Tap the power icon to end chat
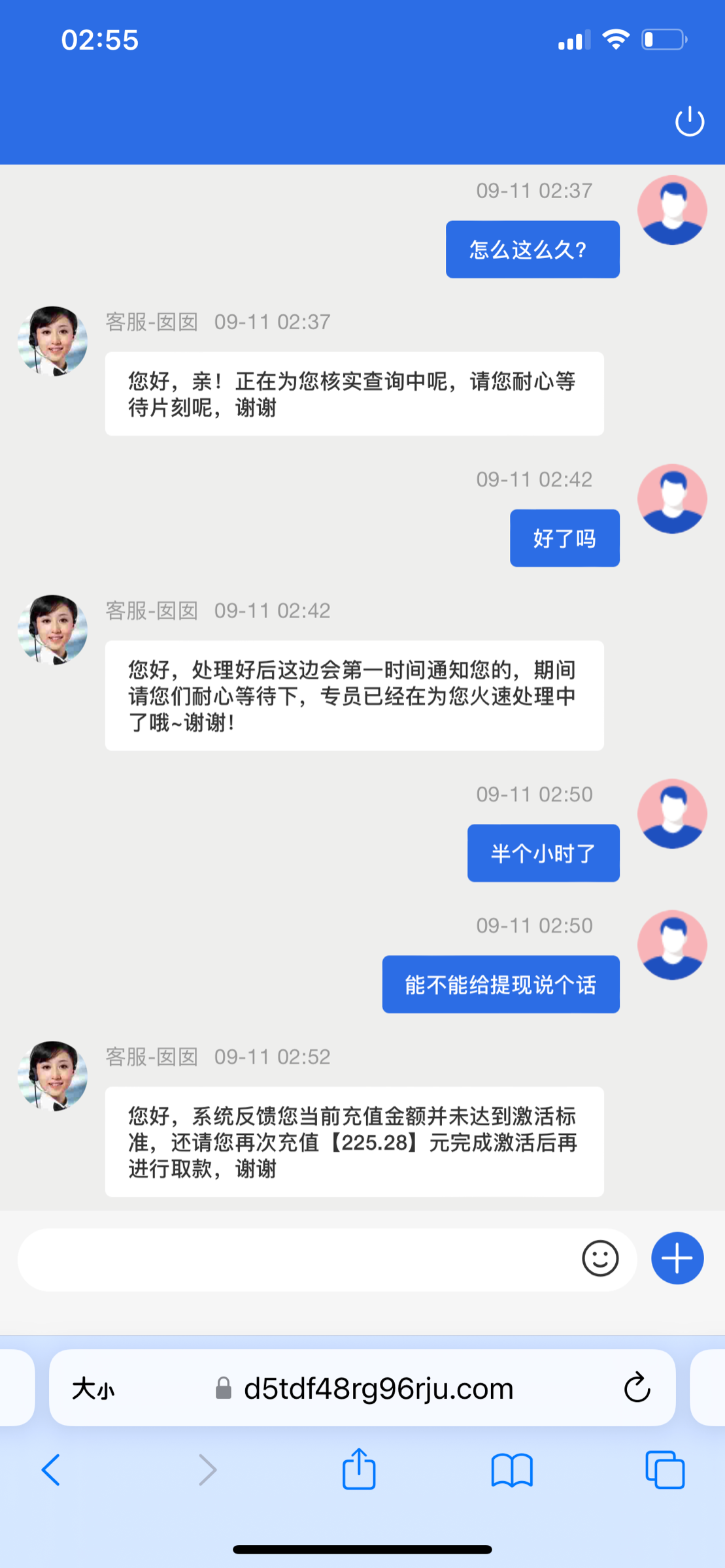Viewport: 725px width, 1568px height. [x=689, y=122]
